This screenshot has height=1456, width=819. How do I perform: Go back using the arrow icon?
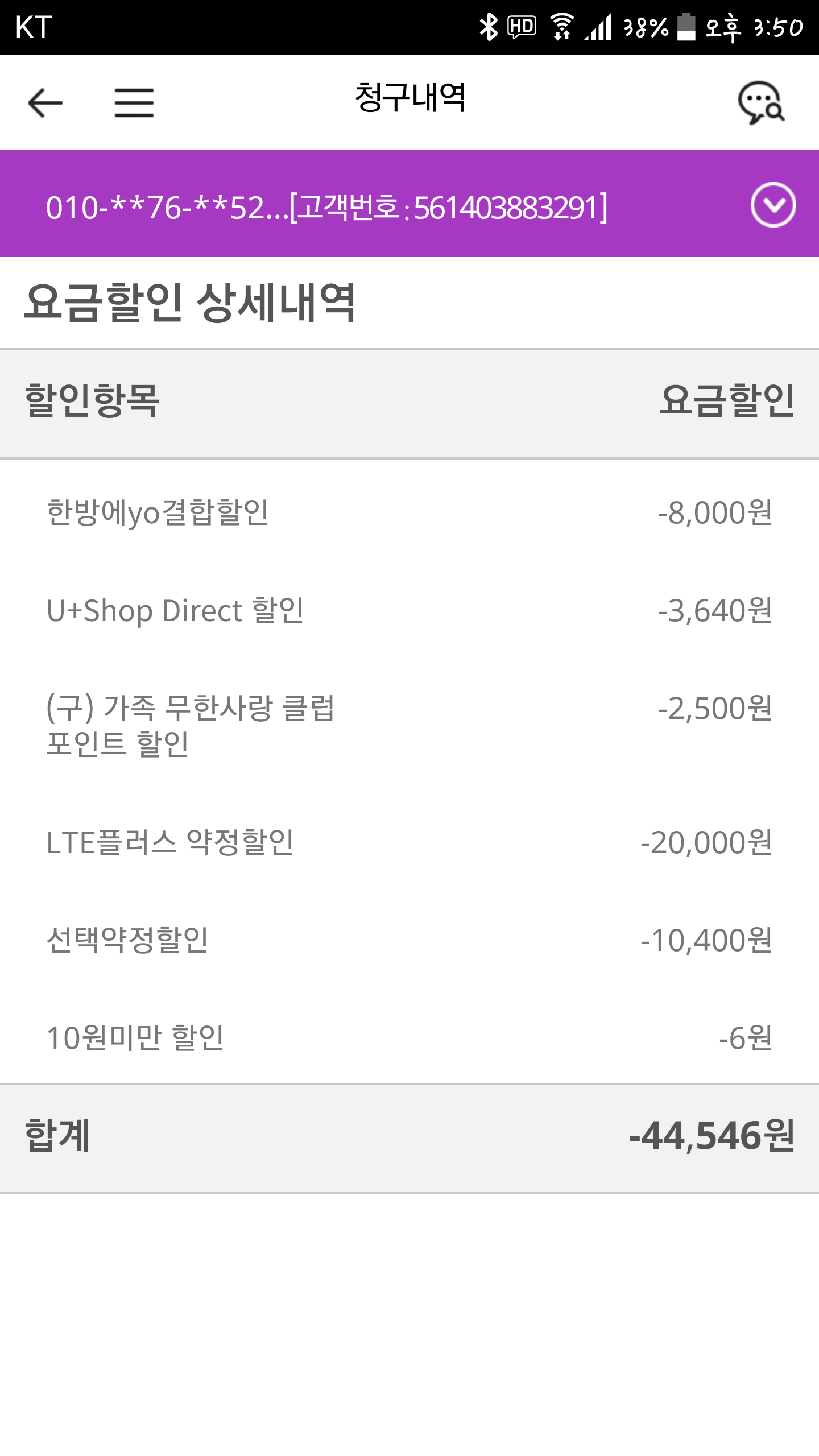[45, 103]
